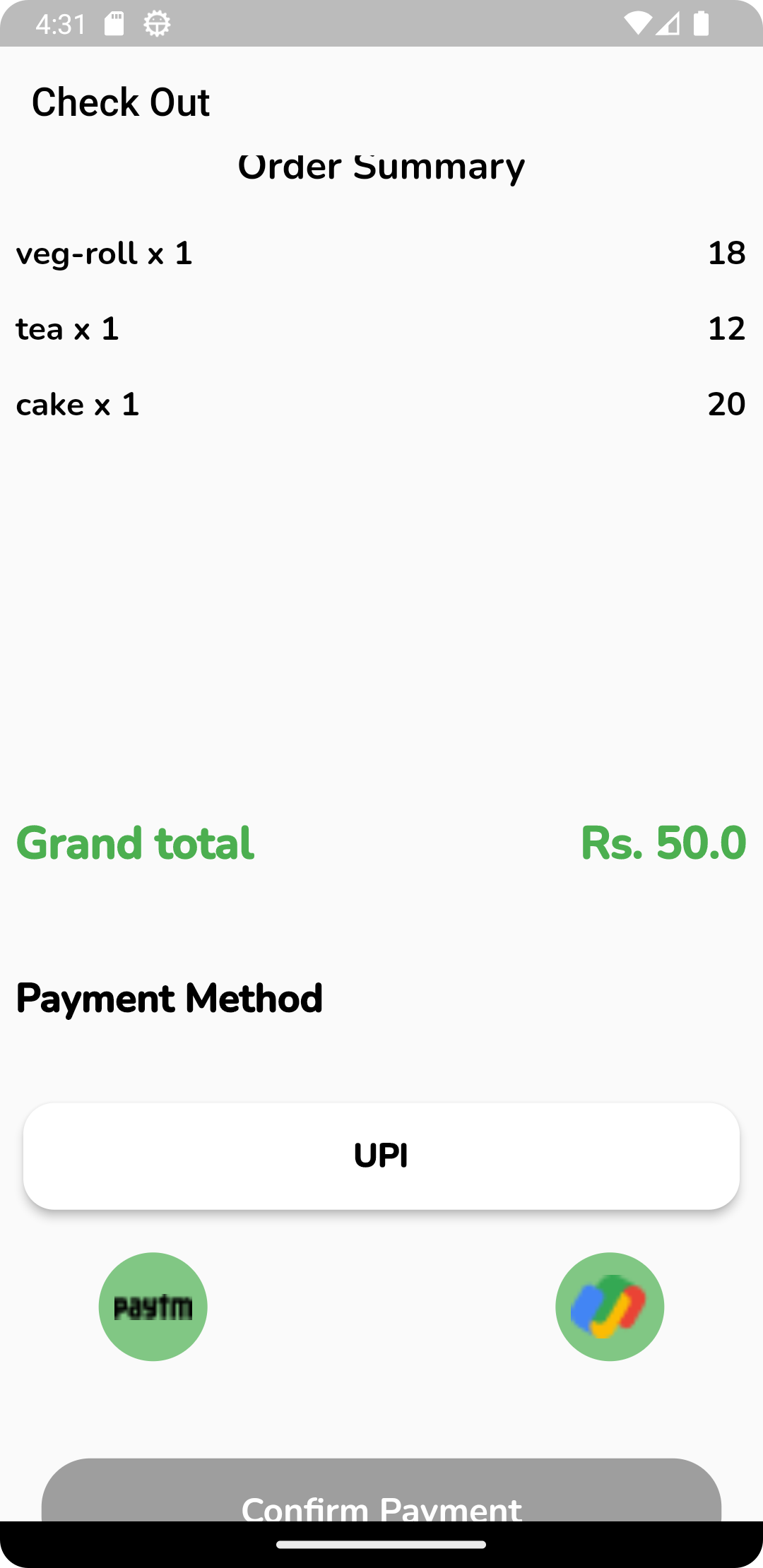This screenshot has height=1568, width=763.
Task: Pay using Google Pay
Action: 610,1307
